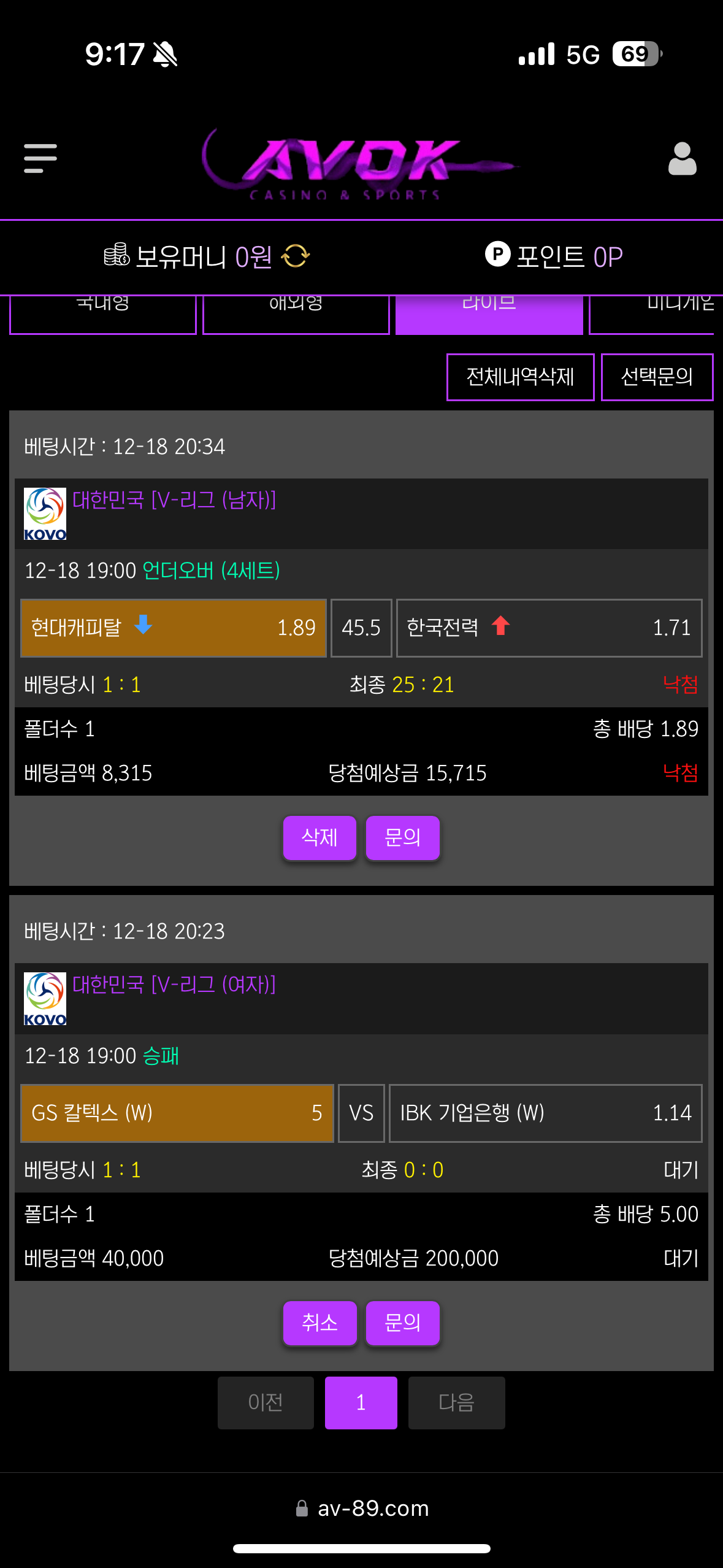The width and height of the screenshot is (723, 1568).
Task: Refresh the 보유머니 balance
Action: pyautogui.click(x=296, y=256)
